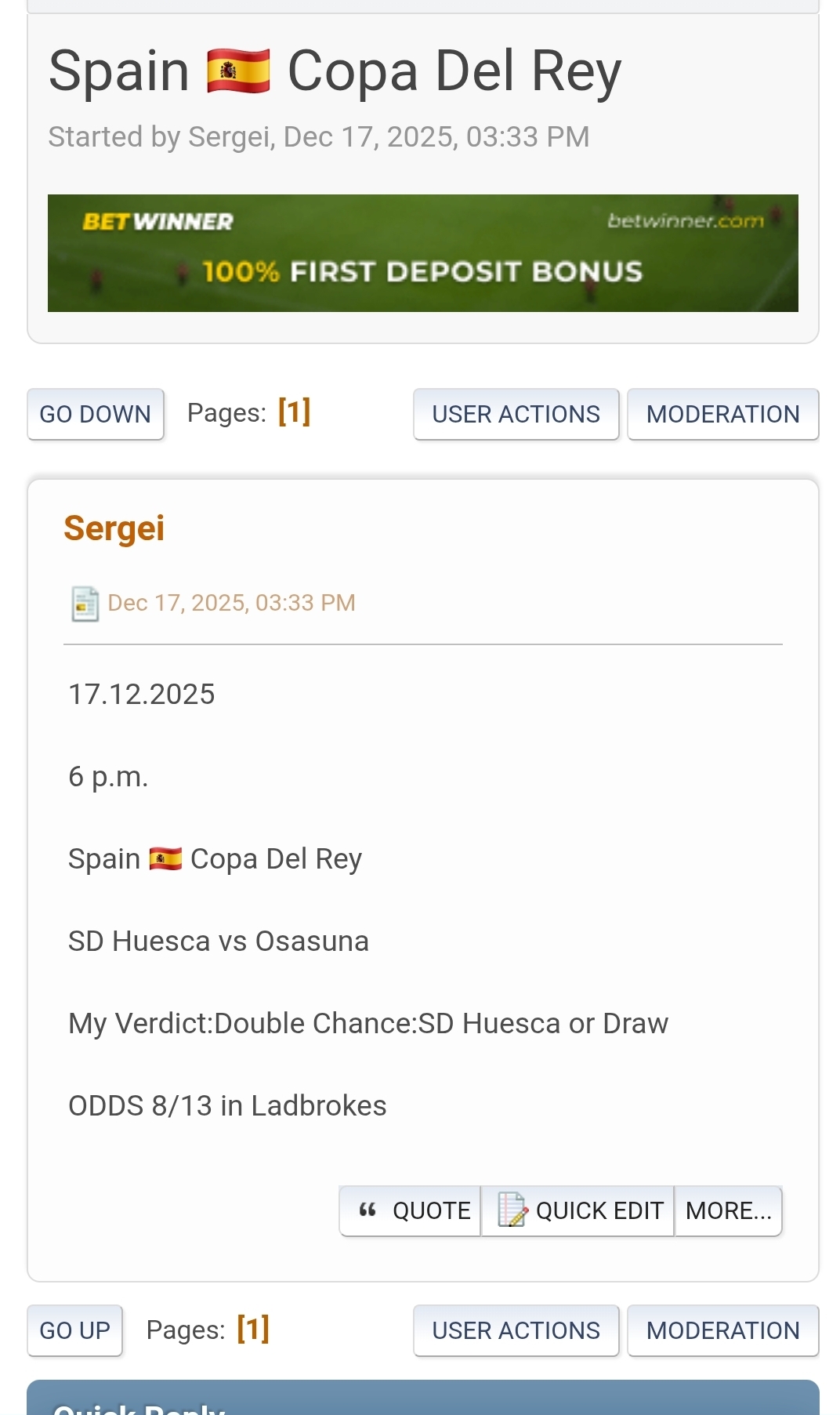Open the BetWinner first deposit bonus banner
Screen dimensions: 840x1415
pyautogui.click(x=423, y=253)
